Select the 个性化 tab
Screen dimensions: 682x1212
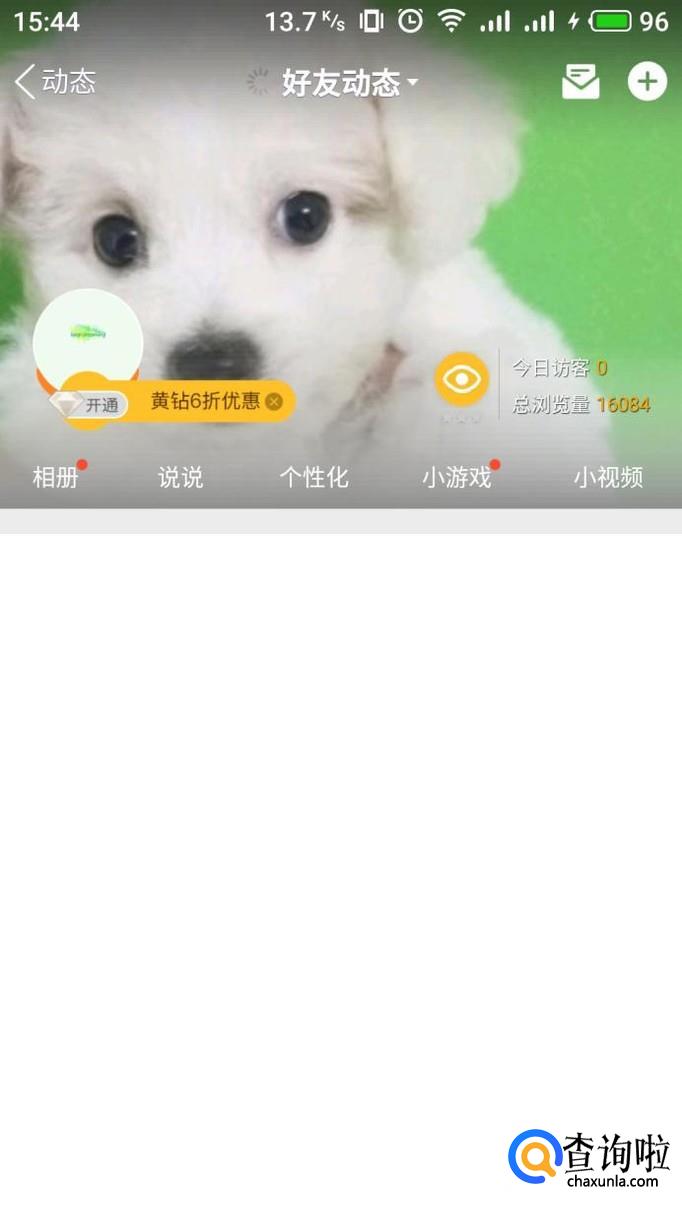tap(313, 478)
